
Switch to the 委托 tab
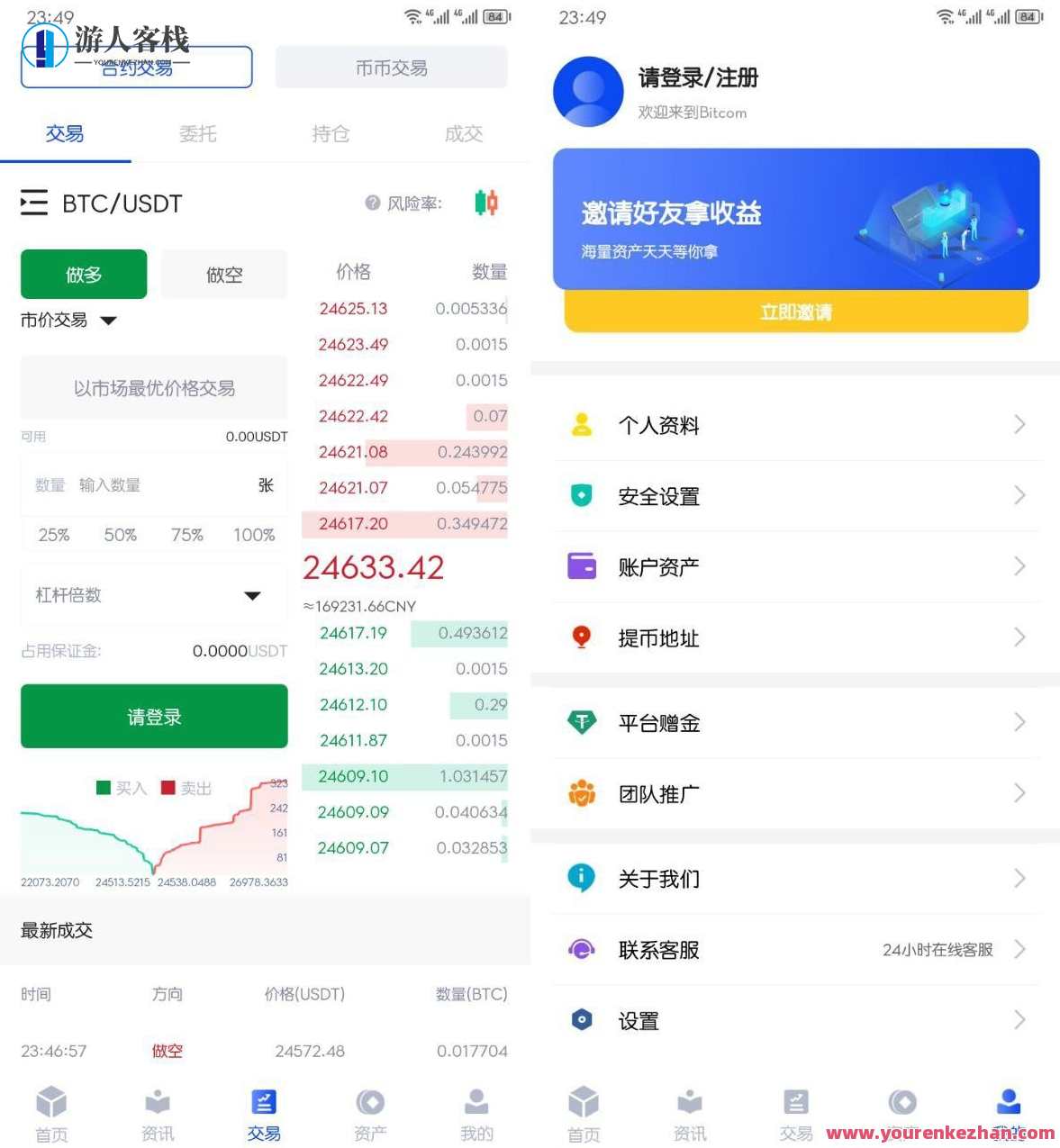coord(197,133)
